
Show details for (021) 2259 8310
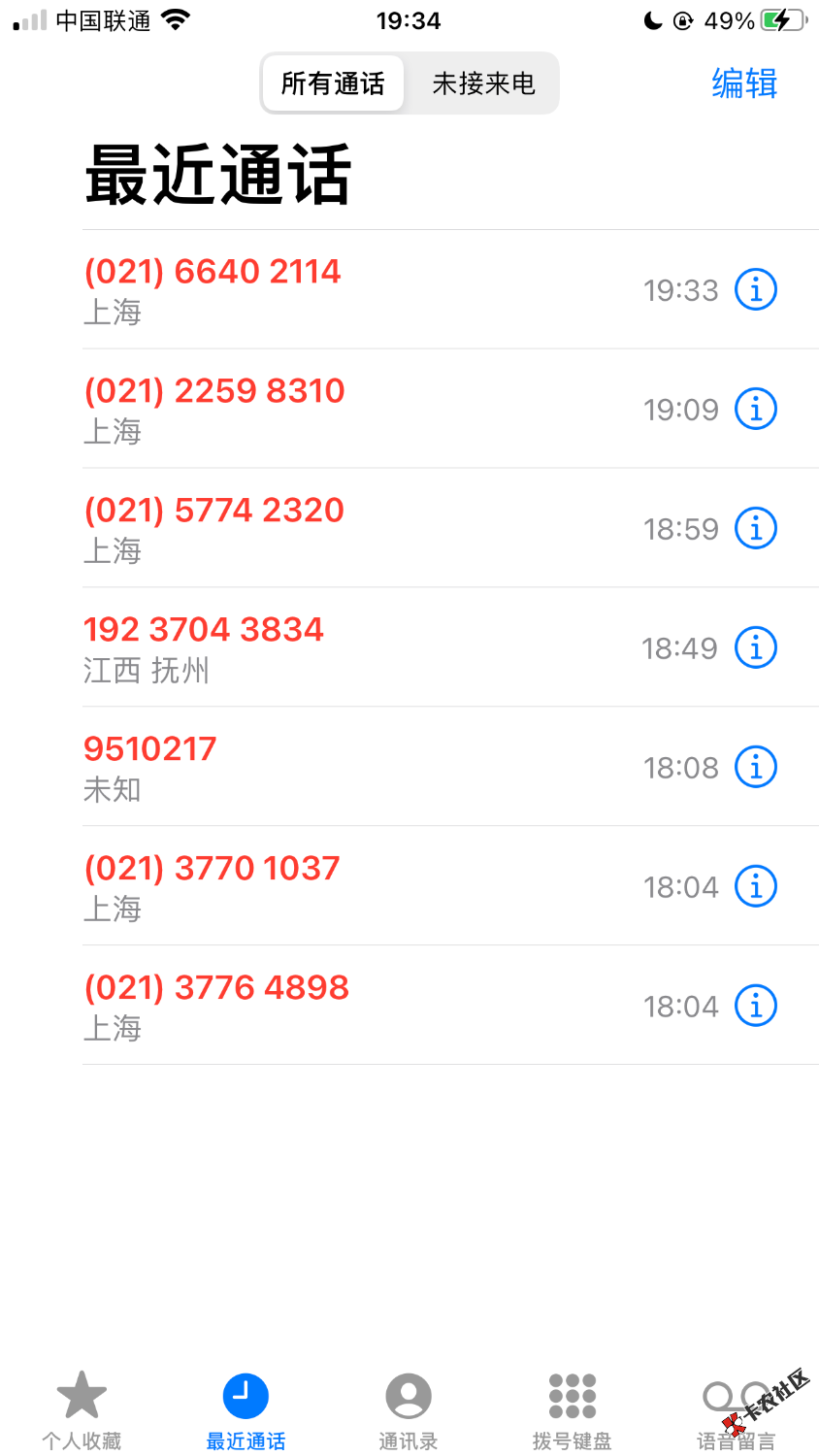756,409
